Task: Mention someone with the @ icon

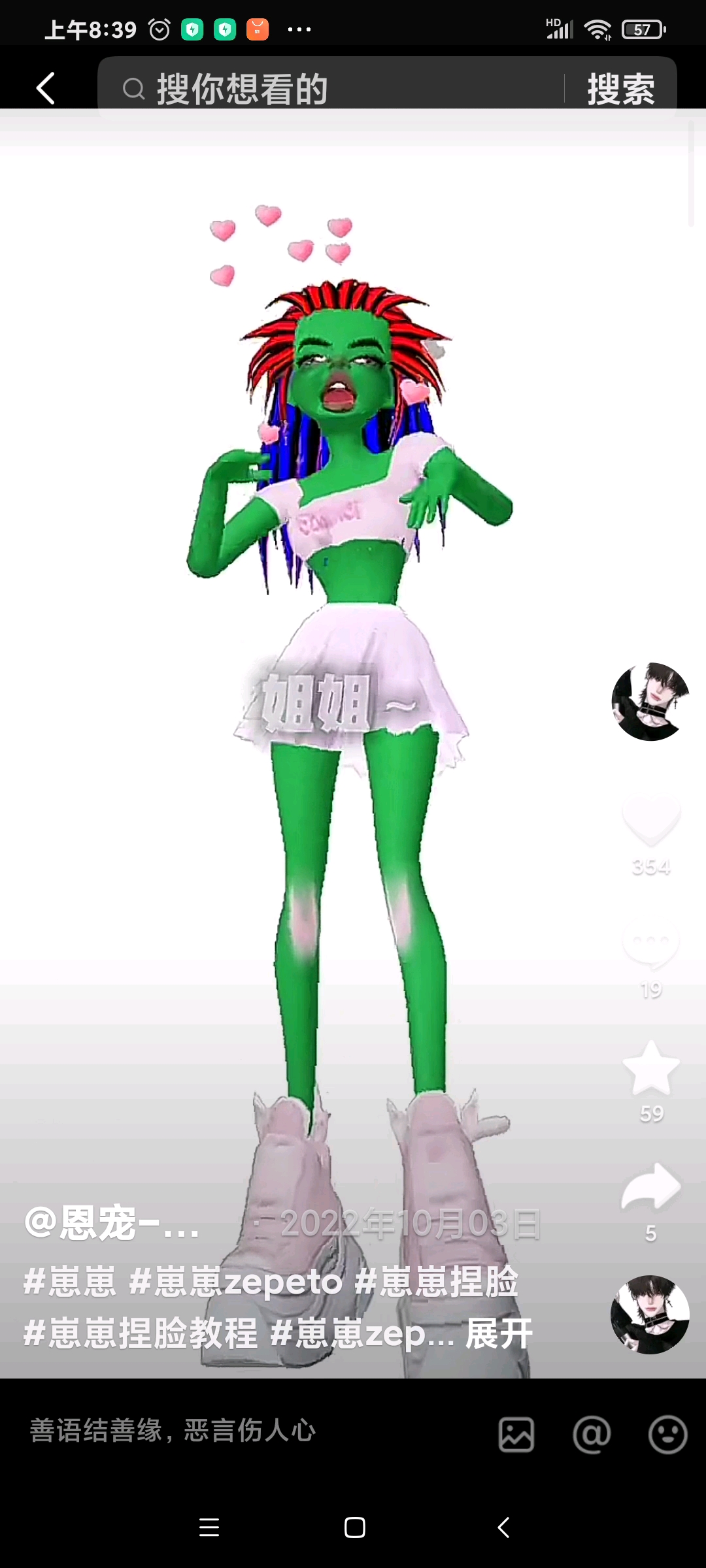Action: tap(592, 1435)
